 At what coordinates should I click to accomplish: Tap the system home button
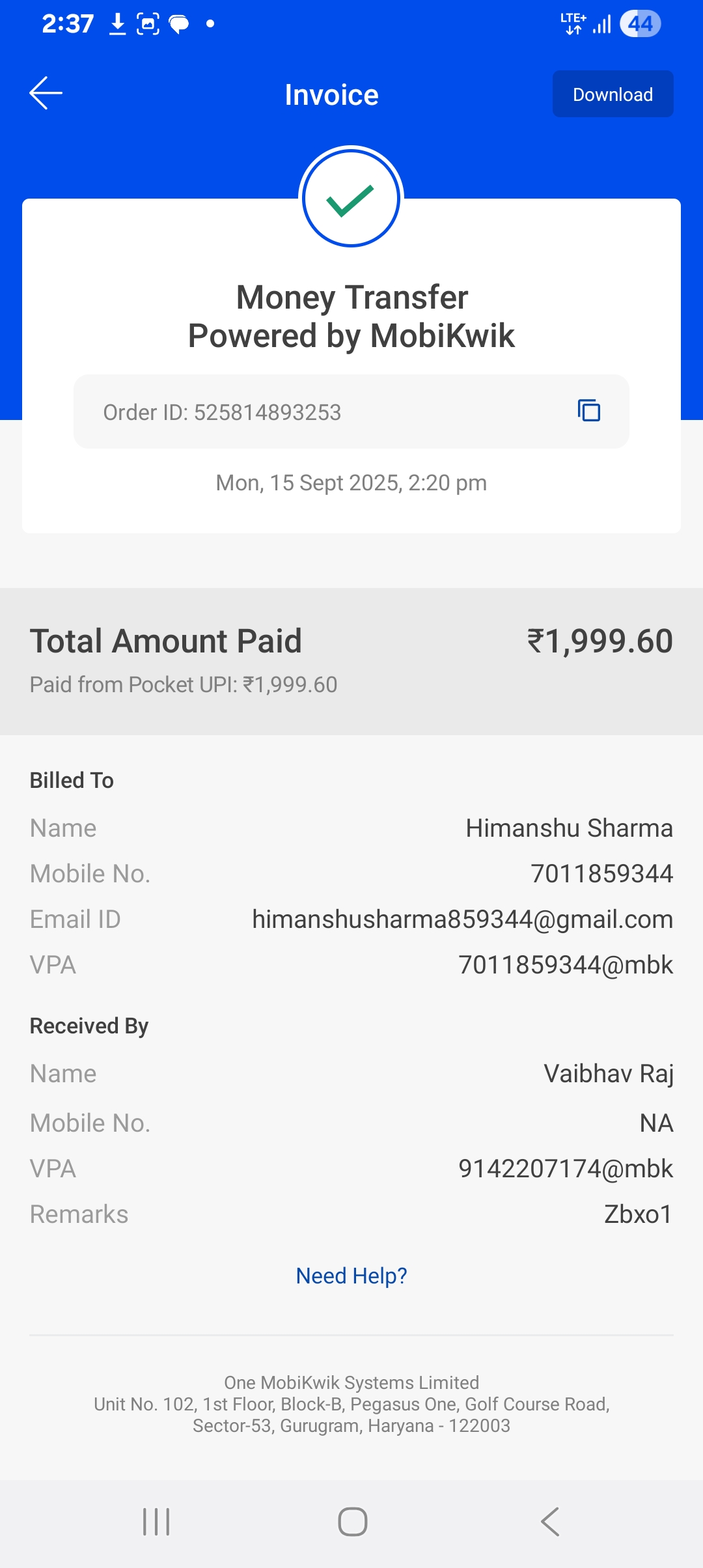coord(352,1522)
